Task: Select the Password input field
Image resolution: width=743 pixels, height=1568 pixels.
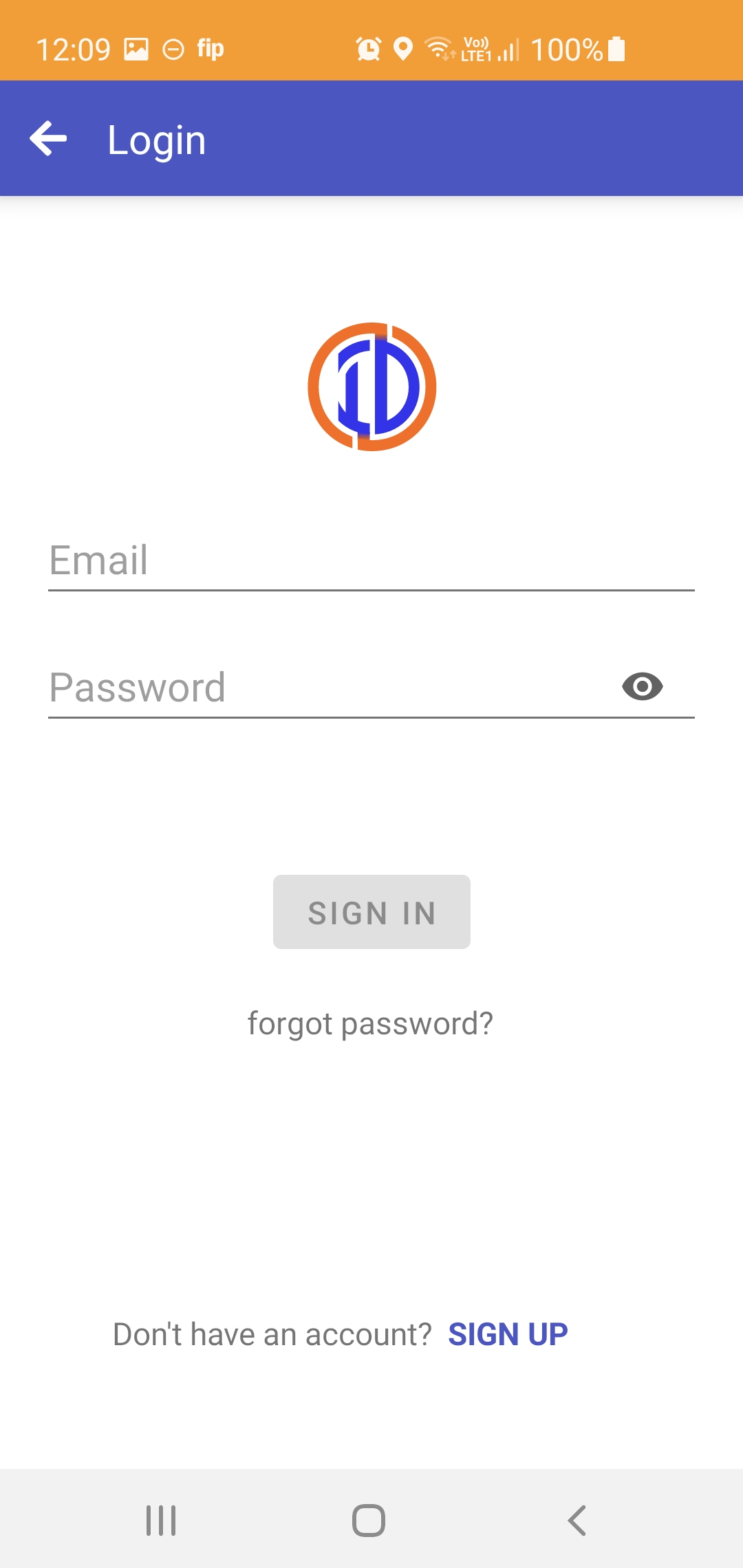Action: coord(330,687)
